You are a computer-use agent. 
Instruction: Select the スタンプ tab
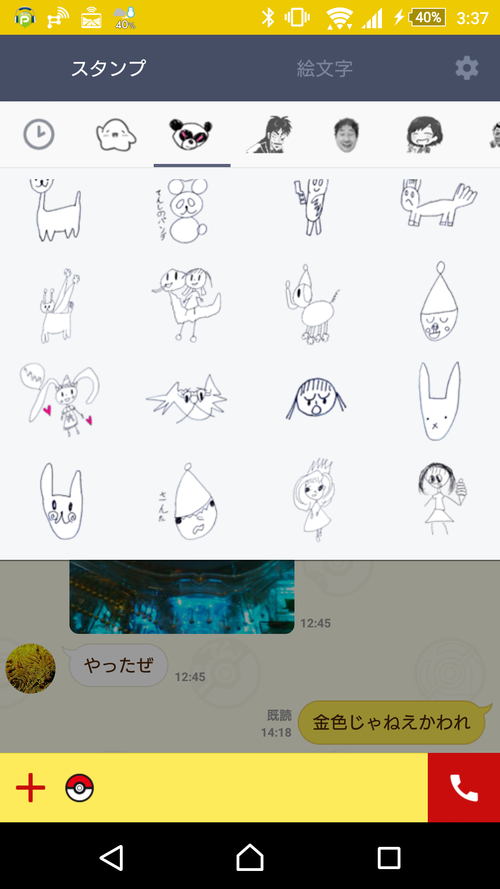(x=108, y=69)
